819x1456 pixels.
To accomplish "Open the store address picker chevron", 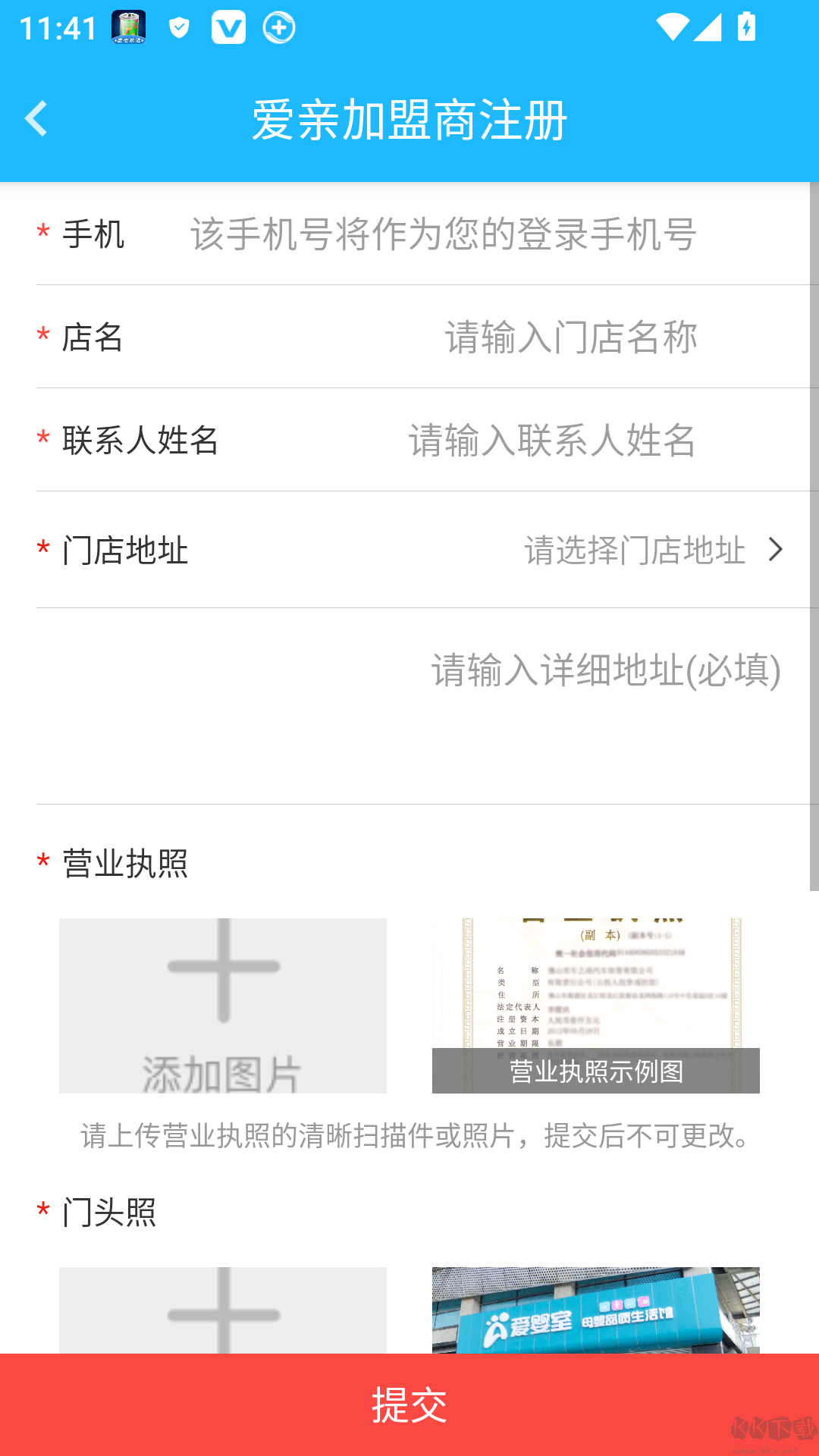I will click(775, 551).
